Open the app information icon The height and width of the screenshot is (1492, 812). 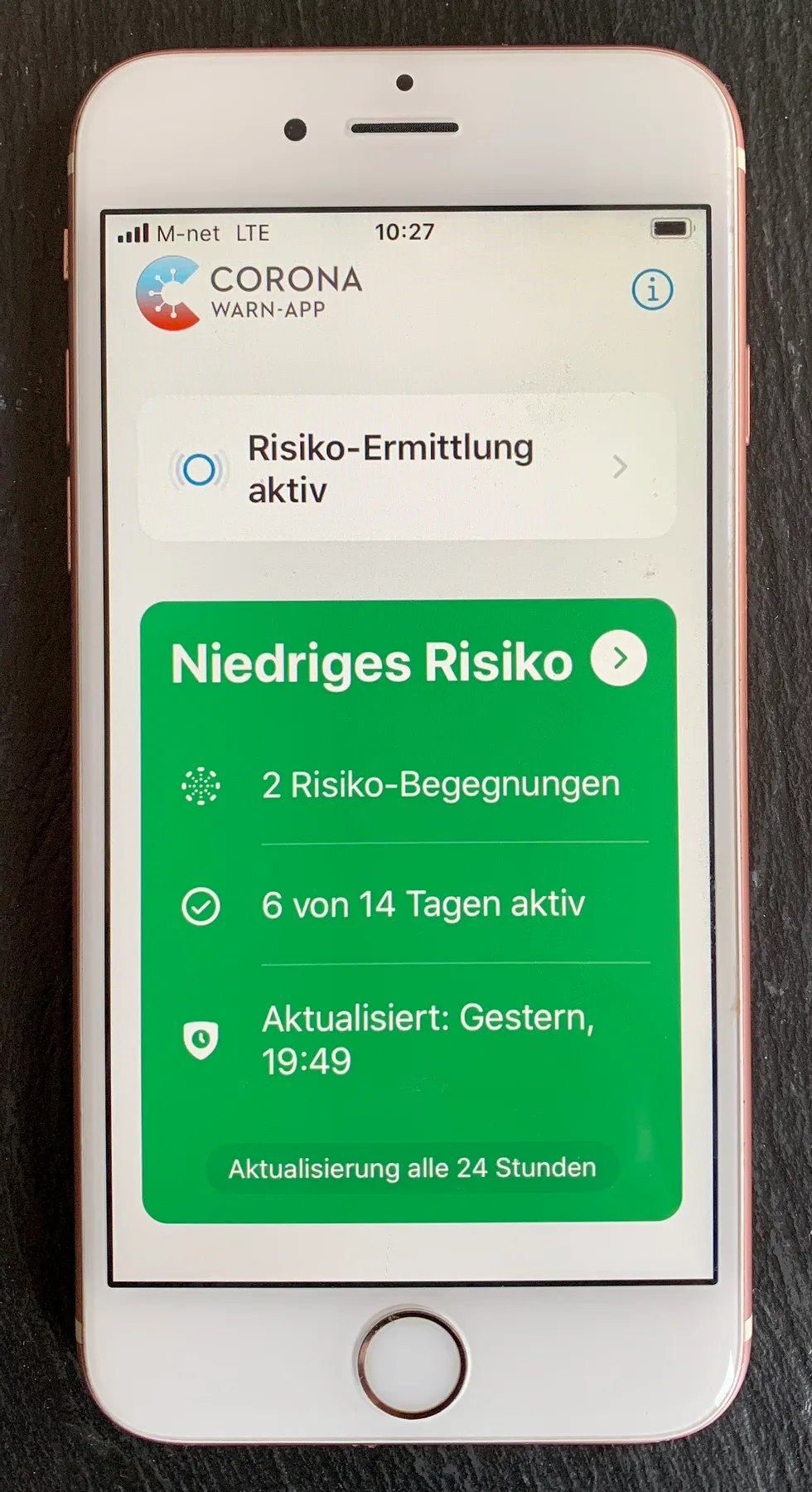click(652, 290)
